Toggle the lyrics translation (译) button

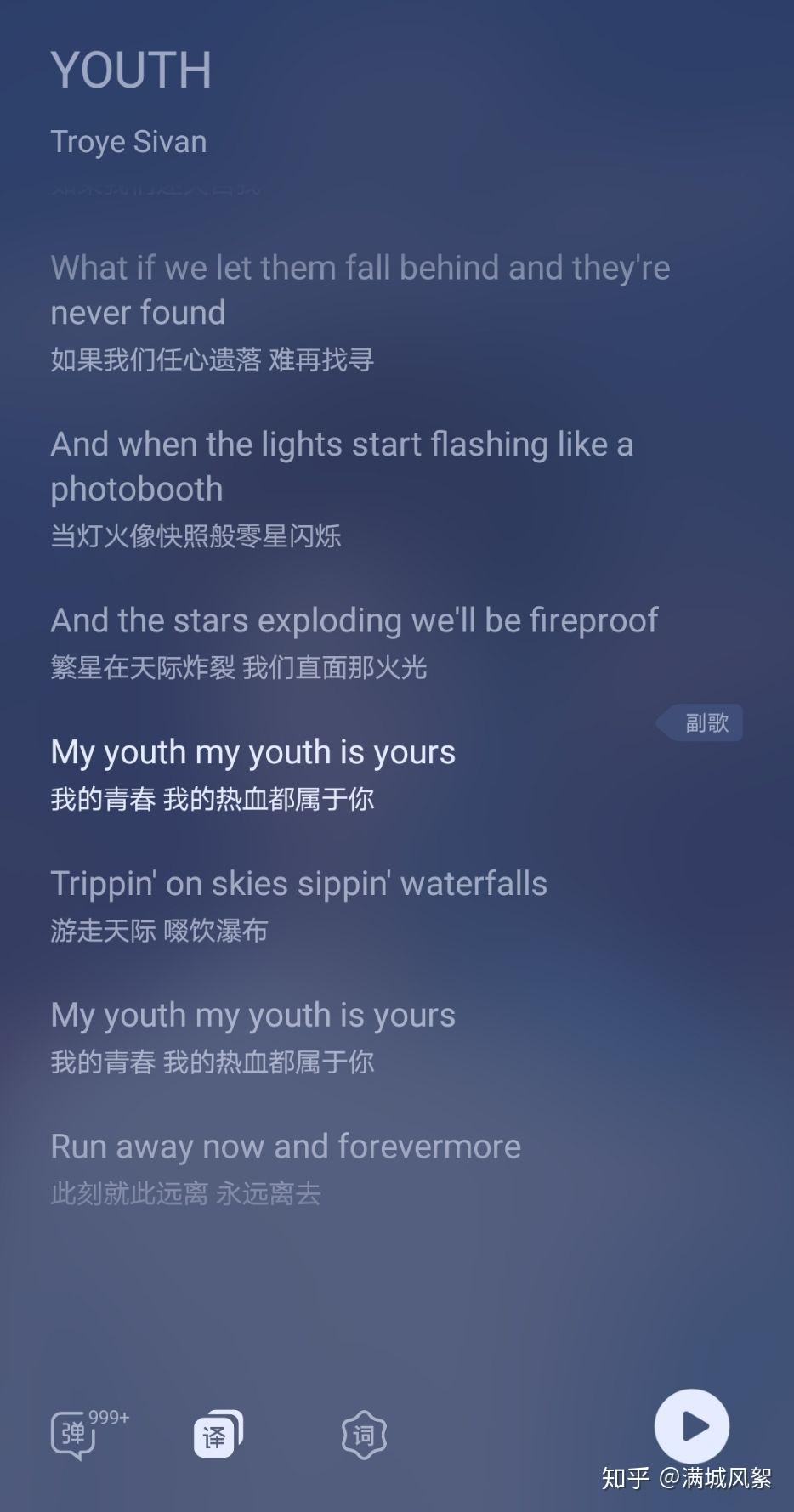coord(218,1435)
